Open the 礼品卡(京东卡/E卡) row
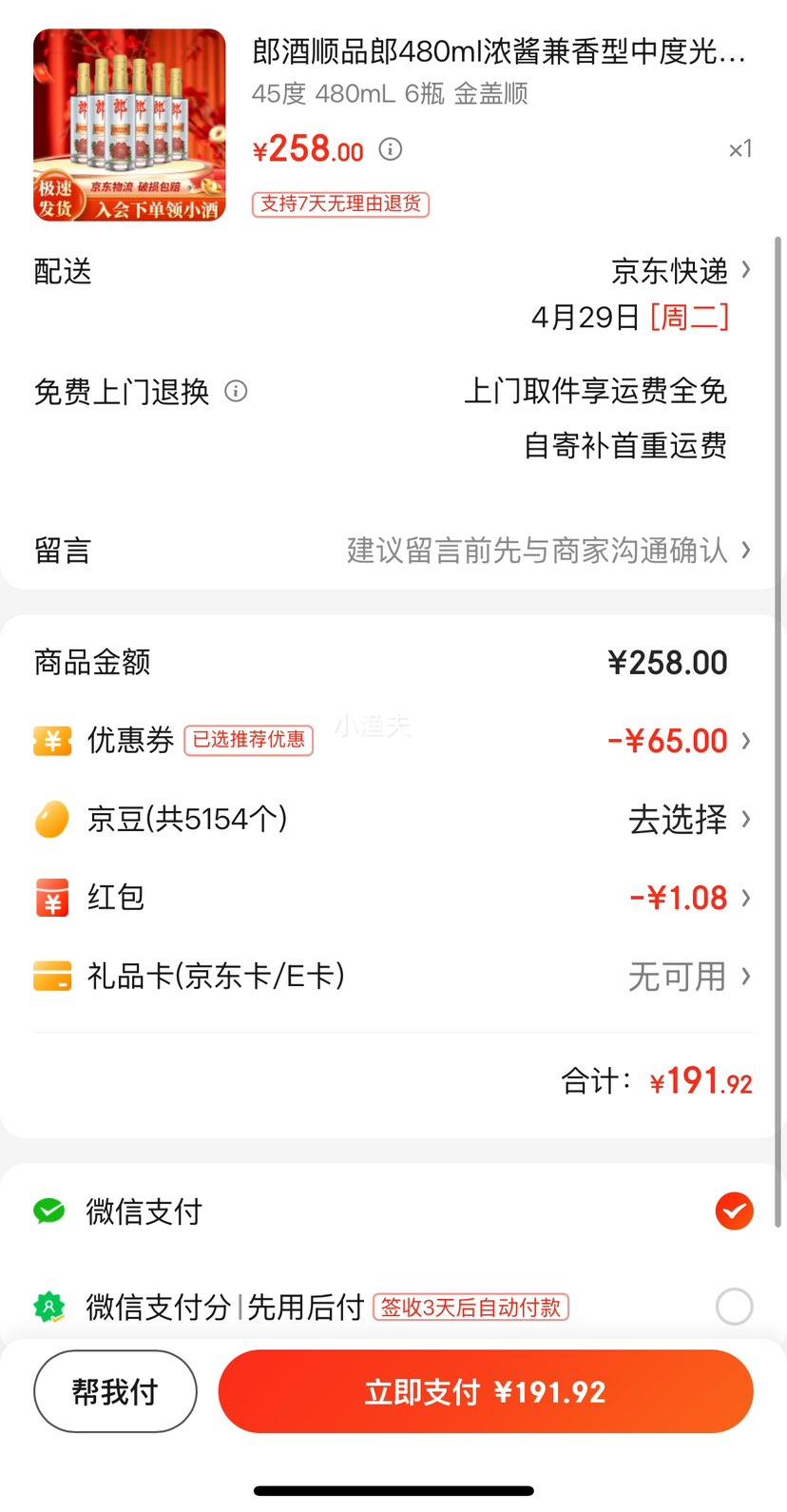This screenshot has height=1512, width=787. coord(393,976)
